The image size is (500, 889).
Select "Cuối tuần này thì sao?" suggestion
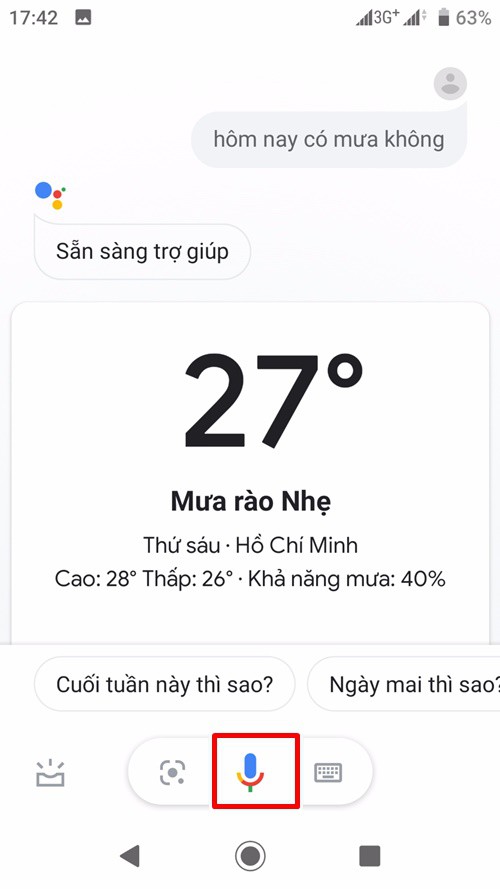pos(164,684)
